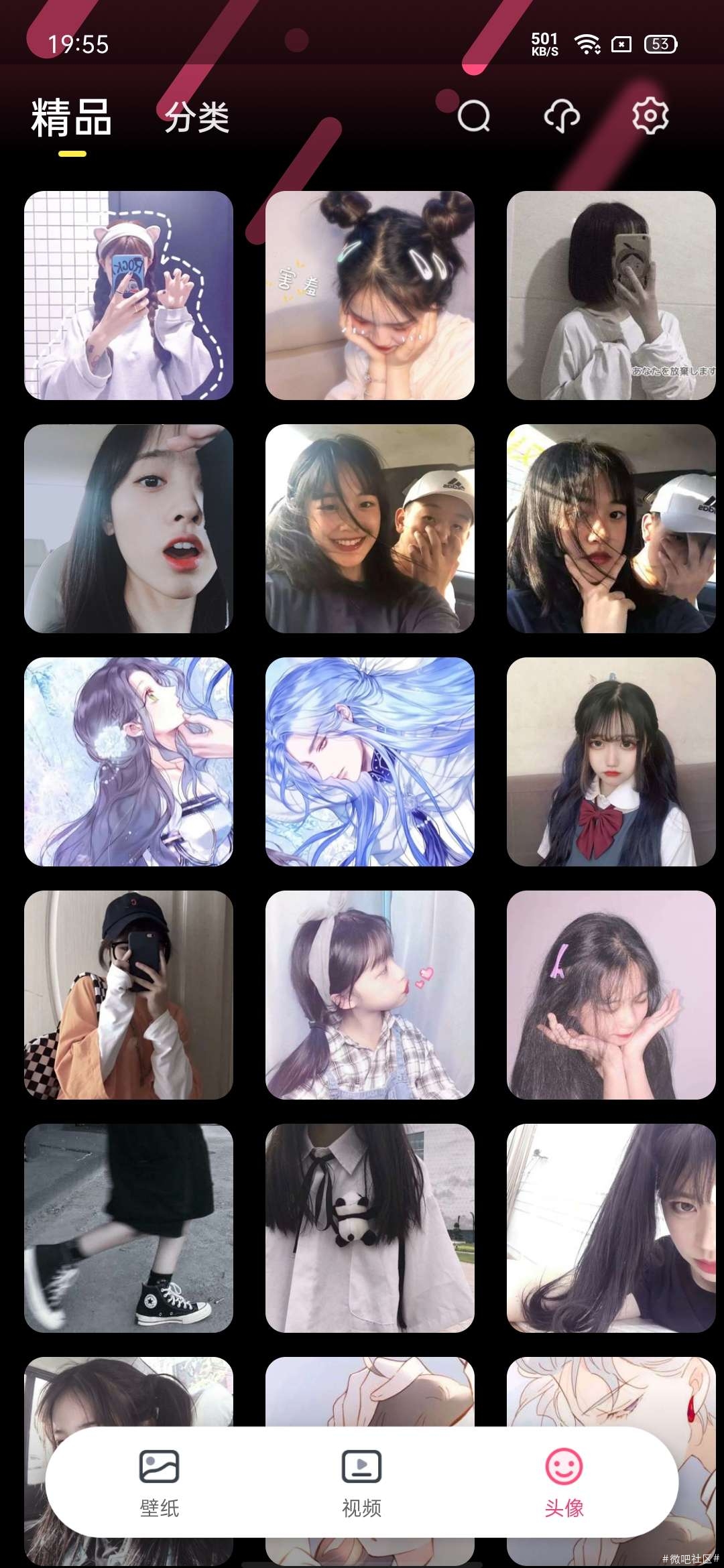Open avatar of girl with double buns

pos(370,296)
